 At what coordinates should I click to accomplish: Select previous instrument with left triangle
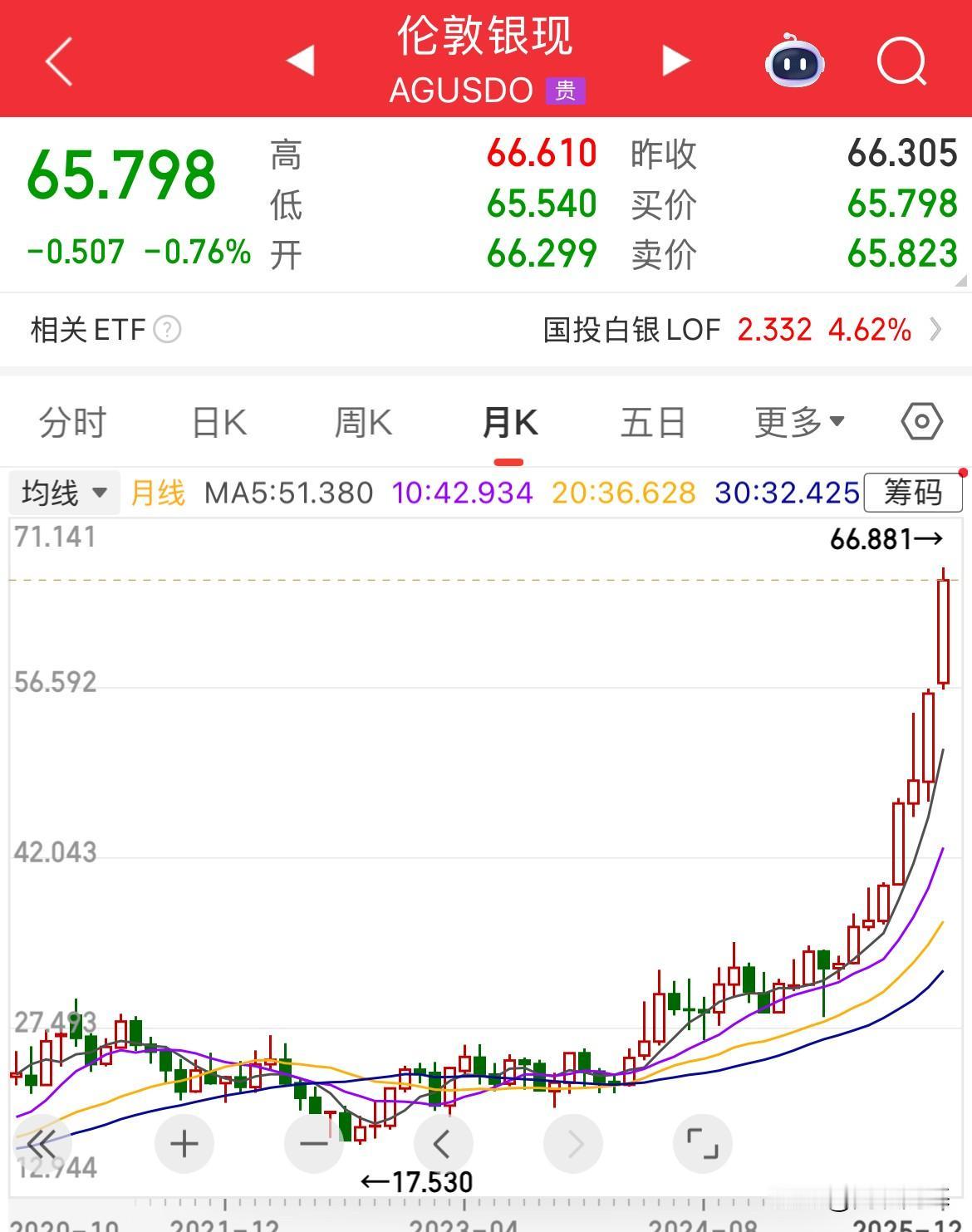301,61
